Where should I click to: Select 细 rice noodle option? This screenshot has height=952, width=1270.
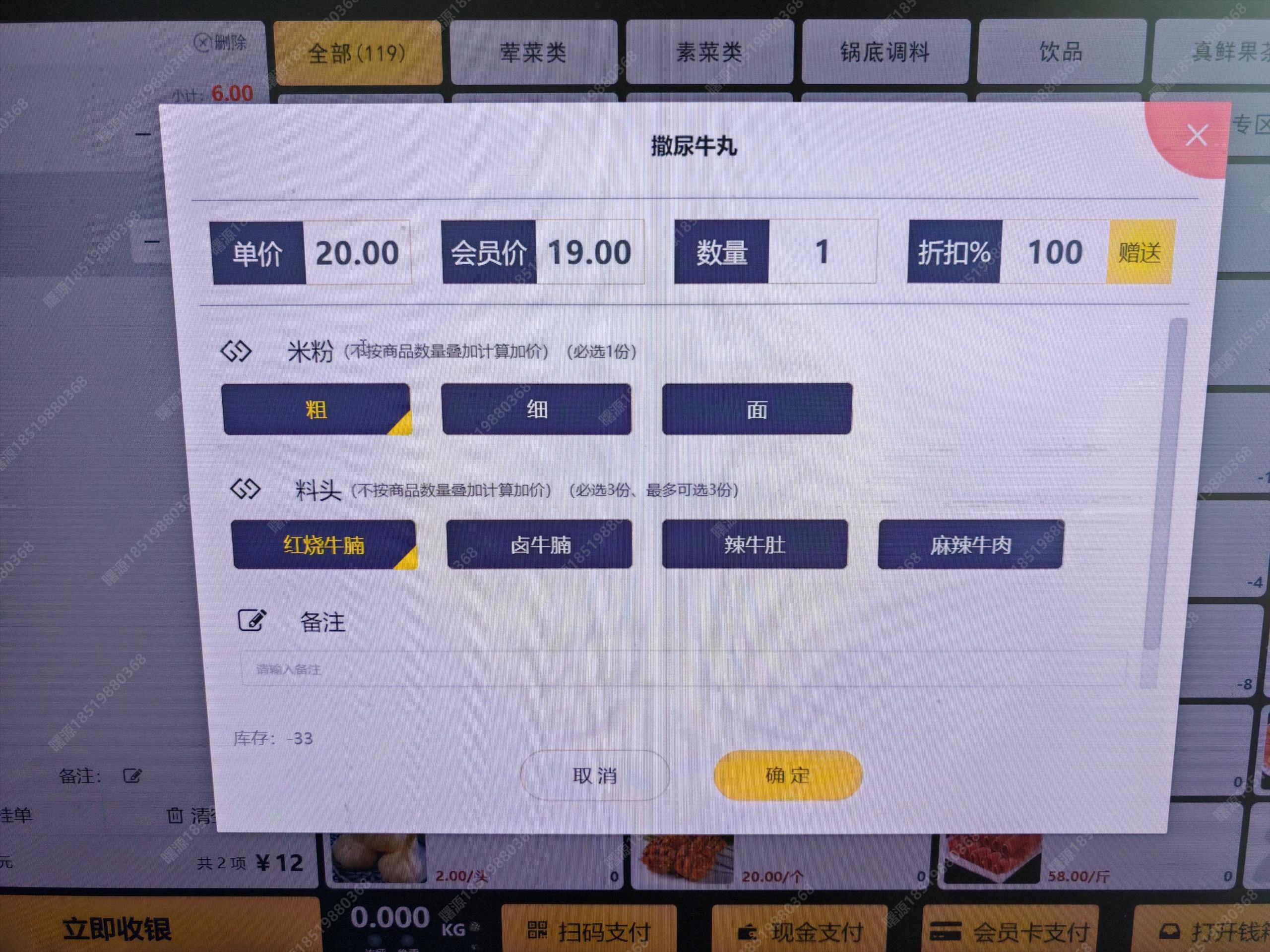536,409
